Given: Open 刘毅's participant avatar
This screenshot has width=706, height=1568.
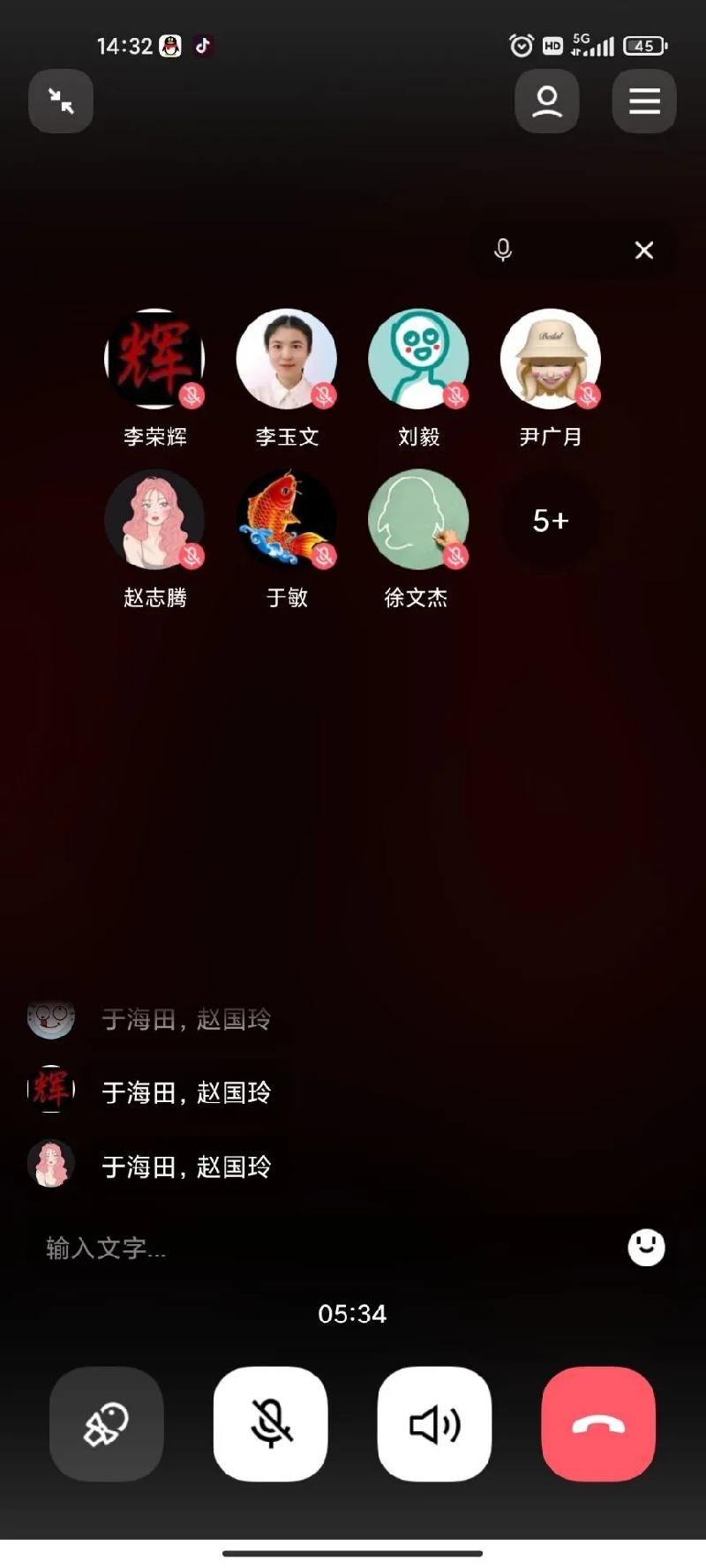Looking at the screenshot, I should 418,359.
